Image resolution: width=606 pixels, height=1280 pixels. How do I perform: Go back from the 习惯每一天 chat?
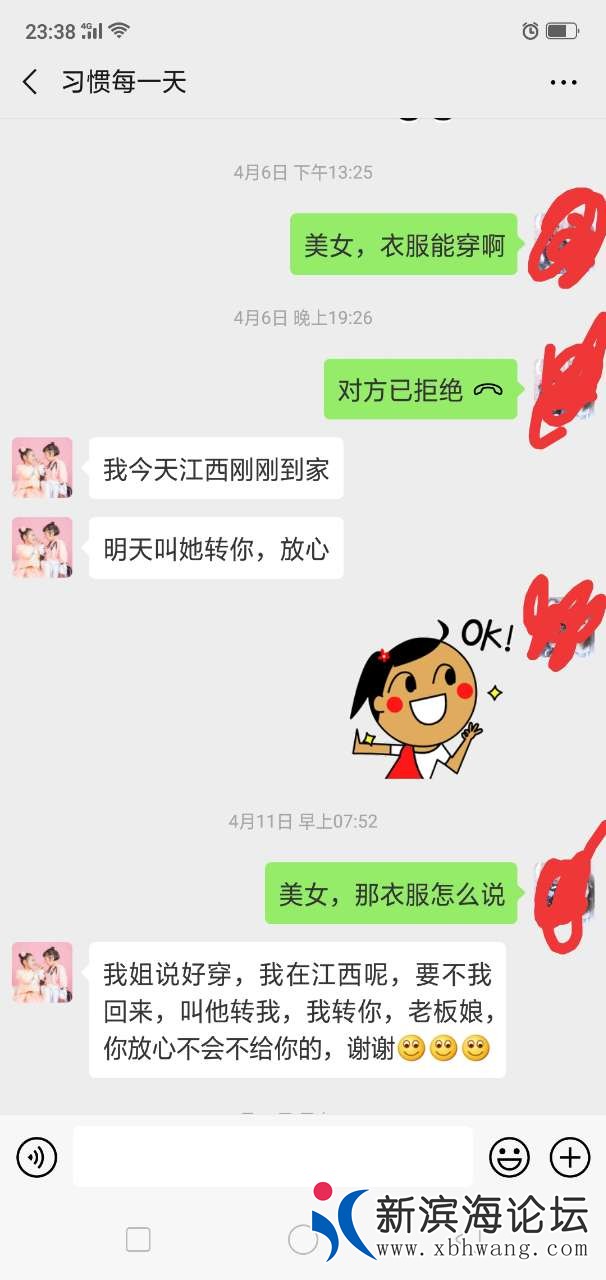tap(30, 82)
